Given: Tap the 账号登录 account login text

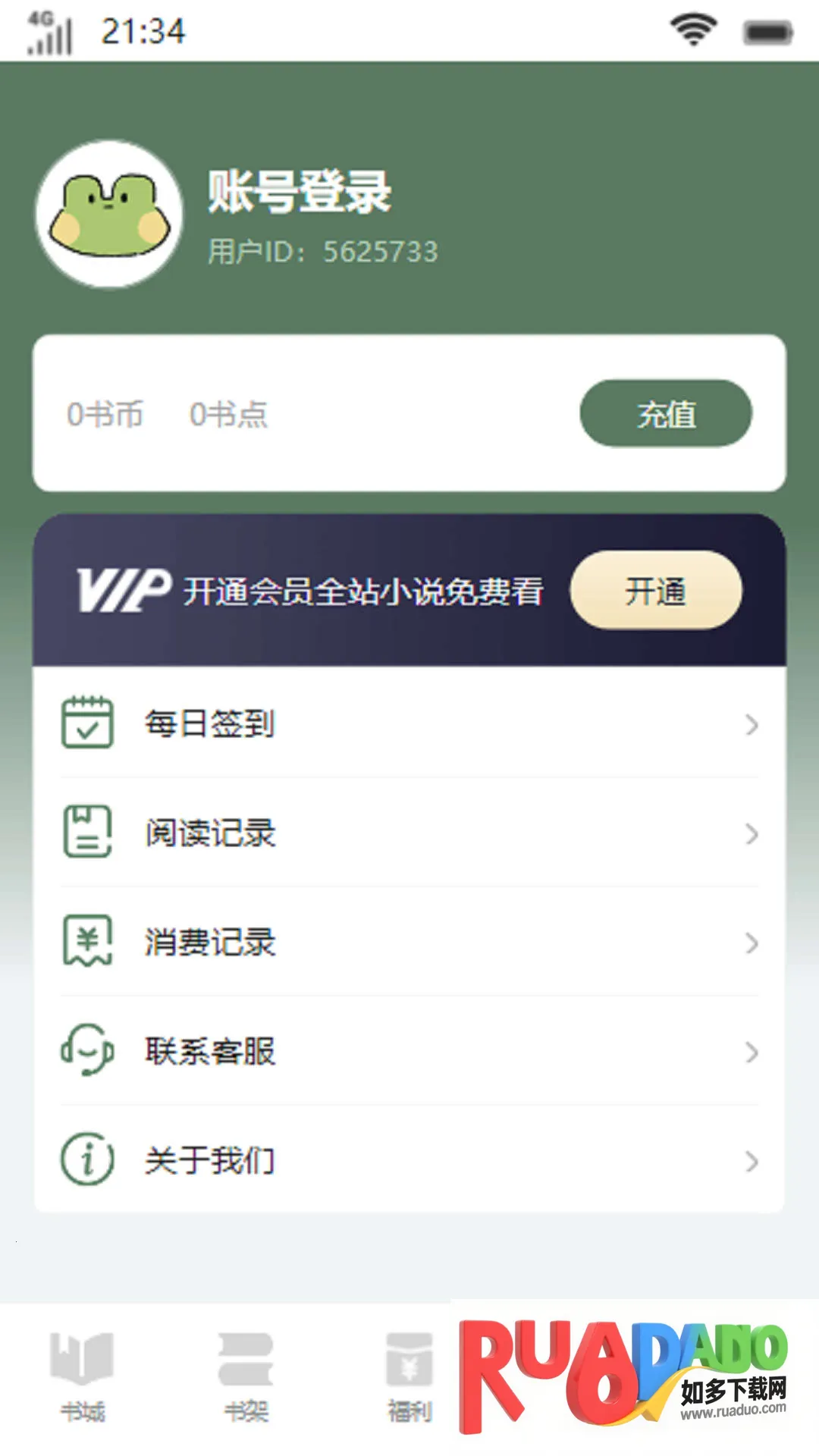Looking at the screenshot, I should pyautogui.click(x=300, y=191).
